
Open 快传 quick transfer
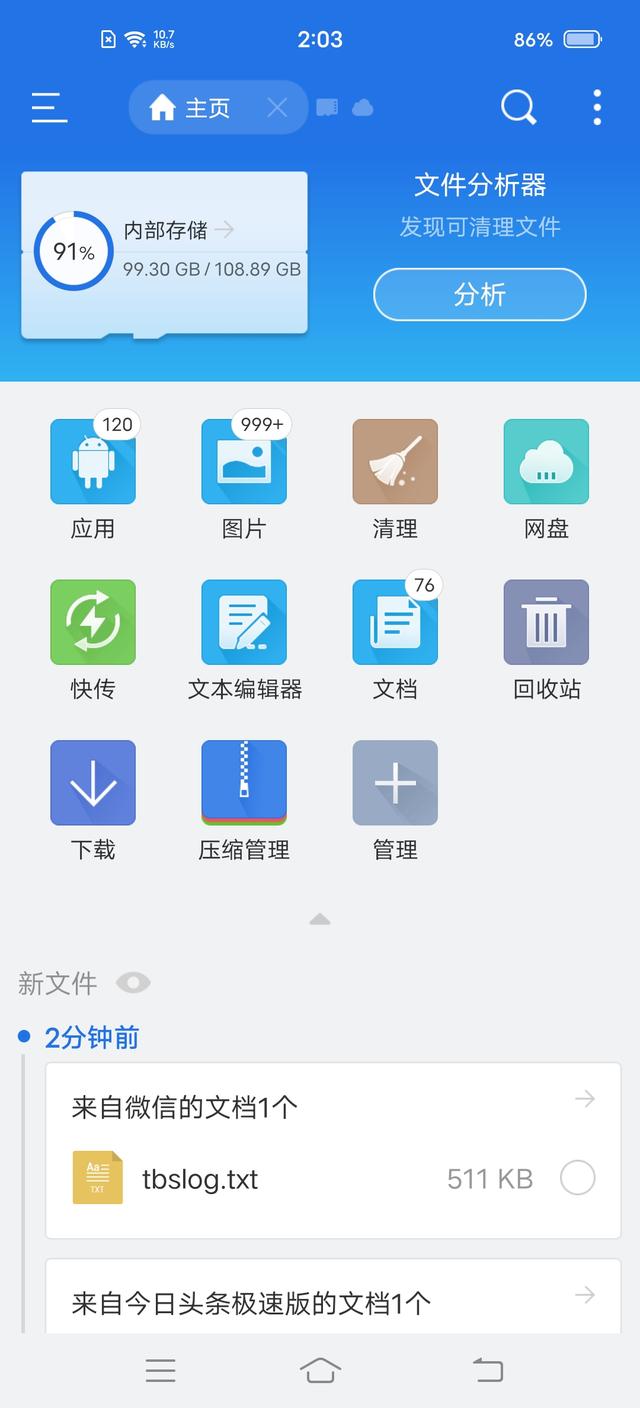pos(93,623)
